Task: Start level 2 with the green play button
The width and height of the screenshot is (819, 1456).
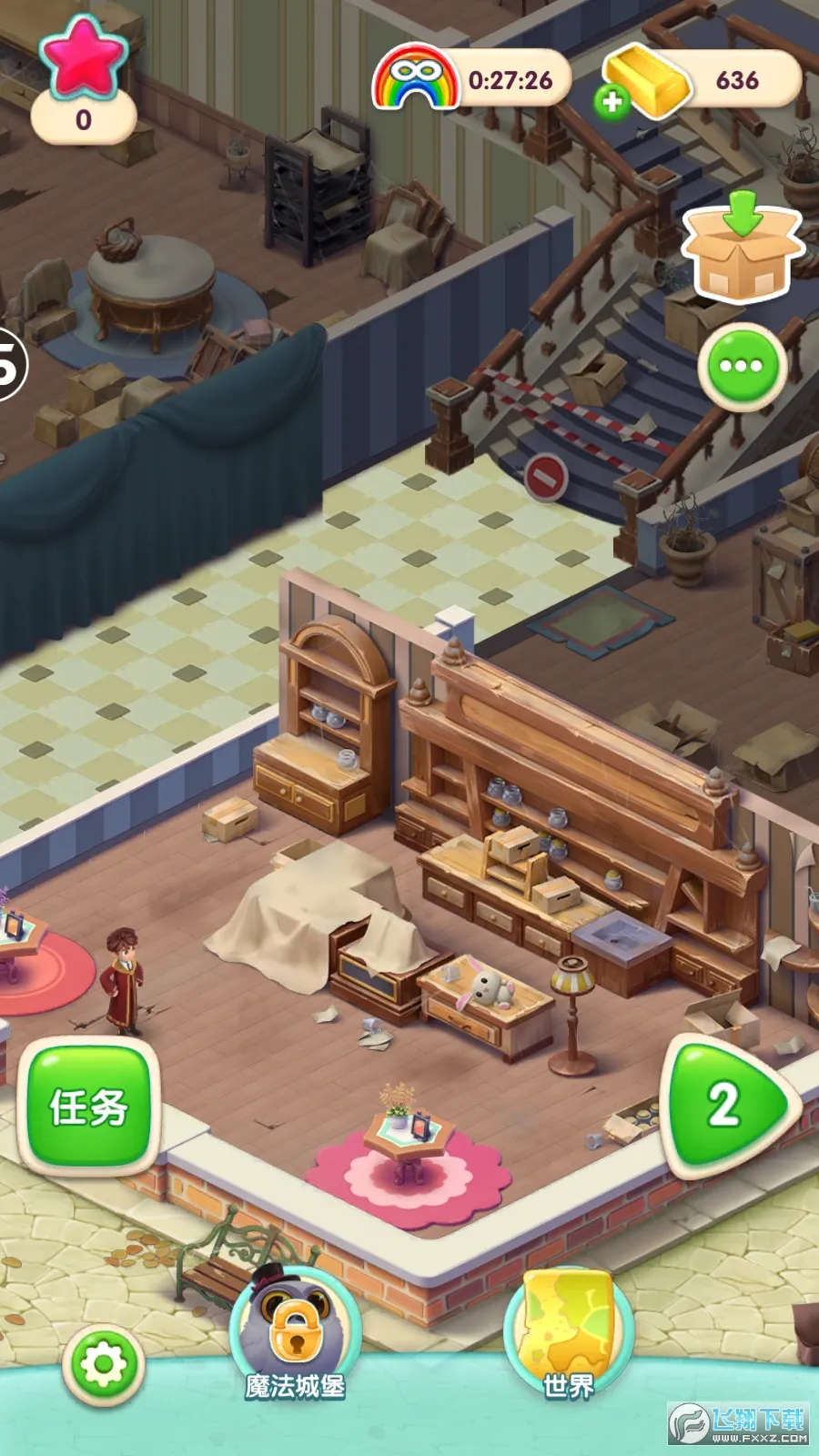Action: coord(728,1105)
